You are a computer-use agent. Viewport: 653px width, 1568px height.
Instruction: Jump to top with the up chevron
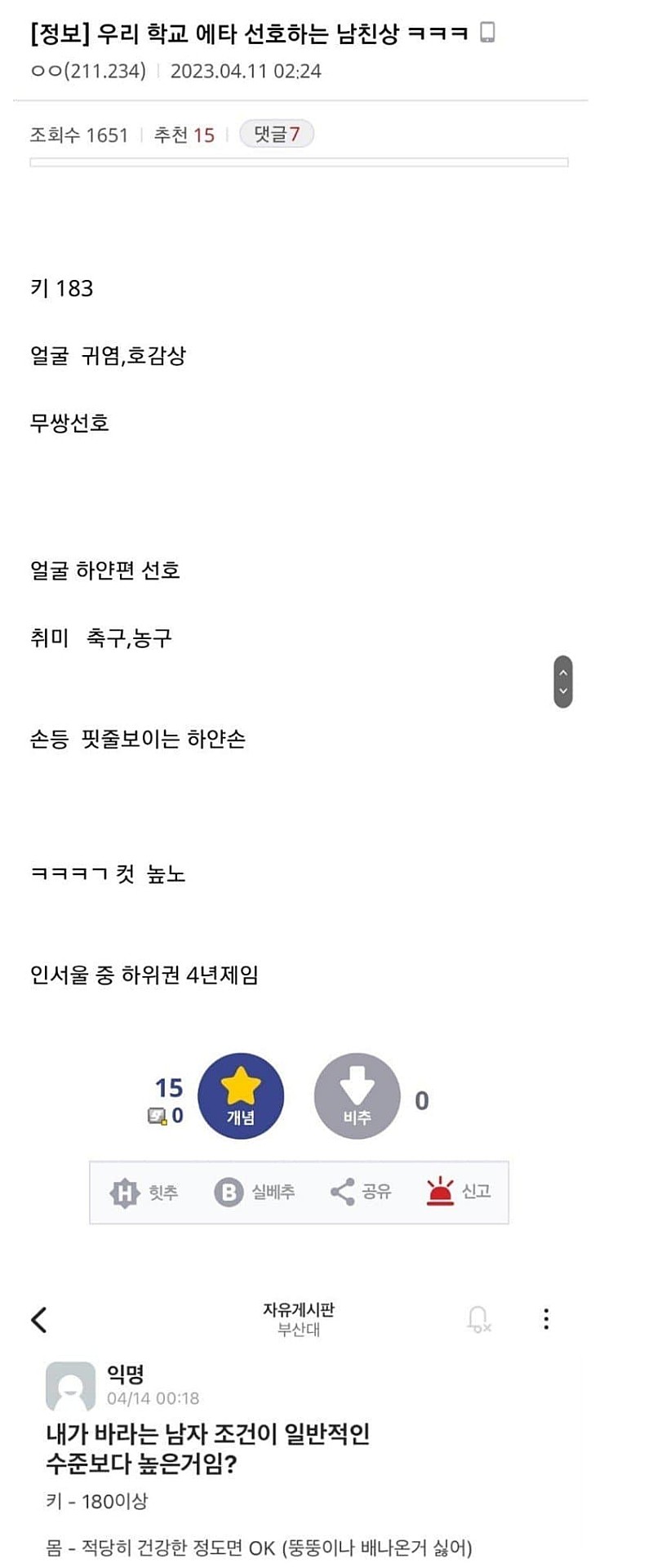point(563,673)
